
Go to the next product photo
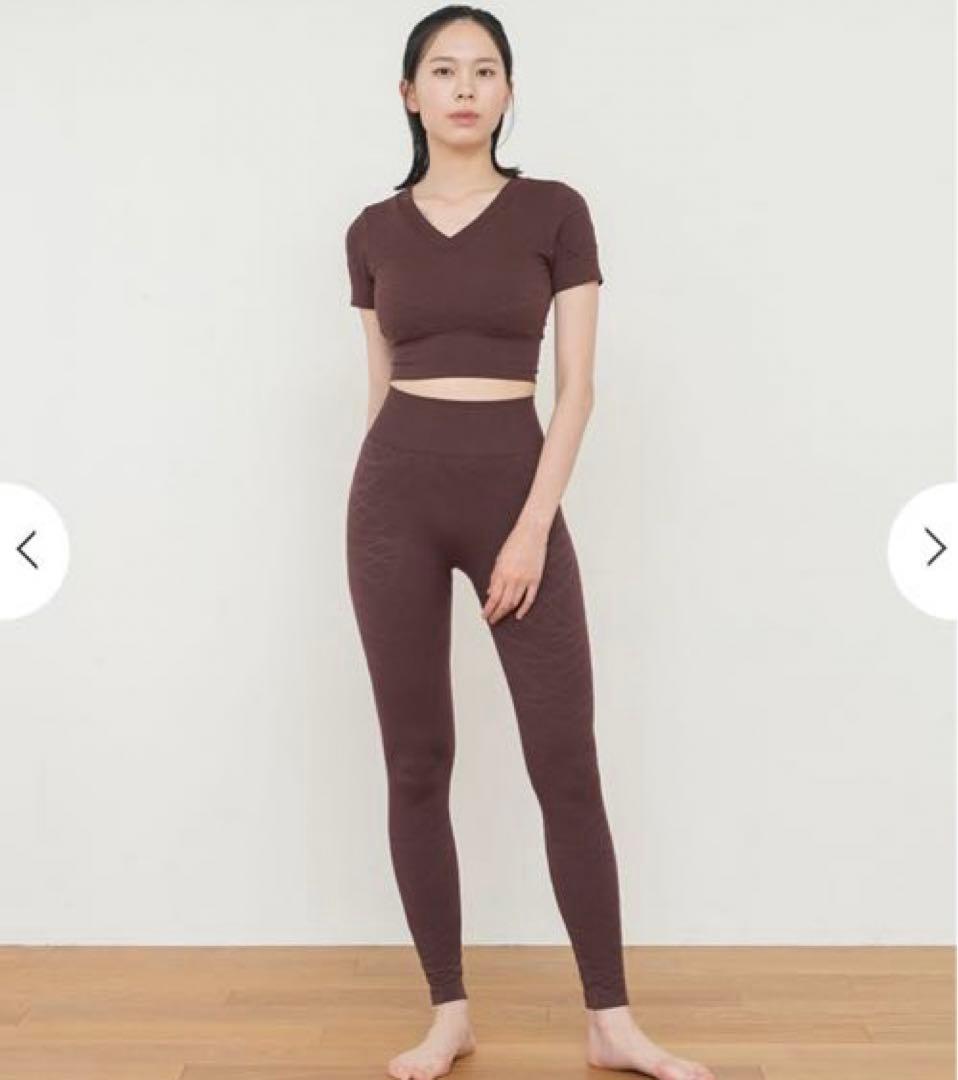933,548
